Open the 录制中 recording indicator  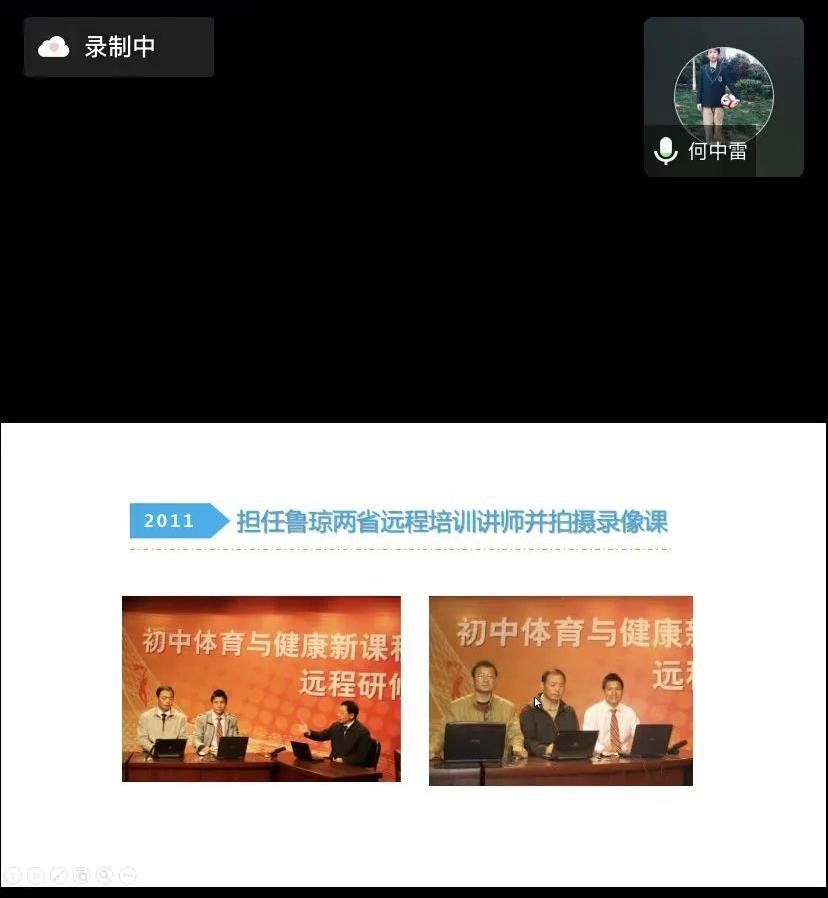pyautogui.click(x=118, y=47)
